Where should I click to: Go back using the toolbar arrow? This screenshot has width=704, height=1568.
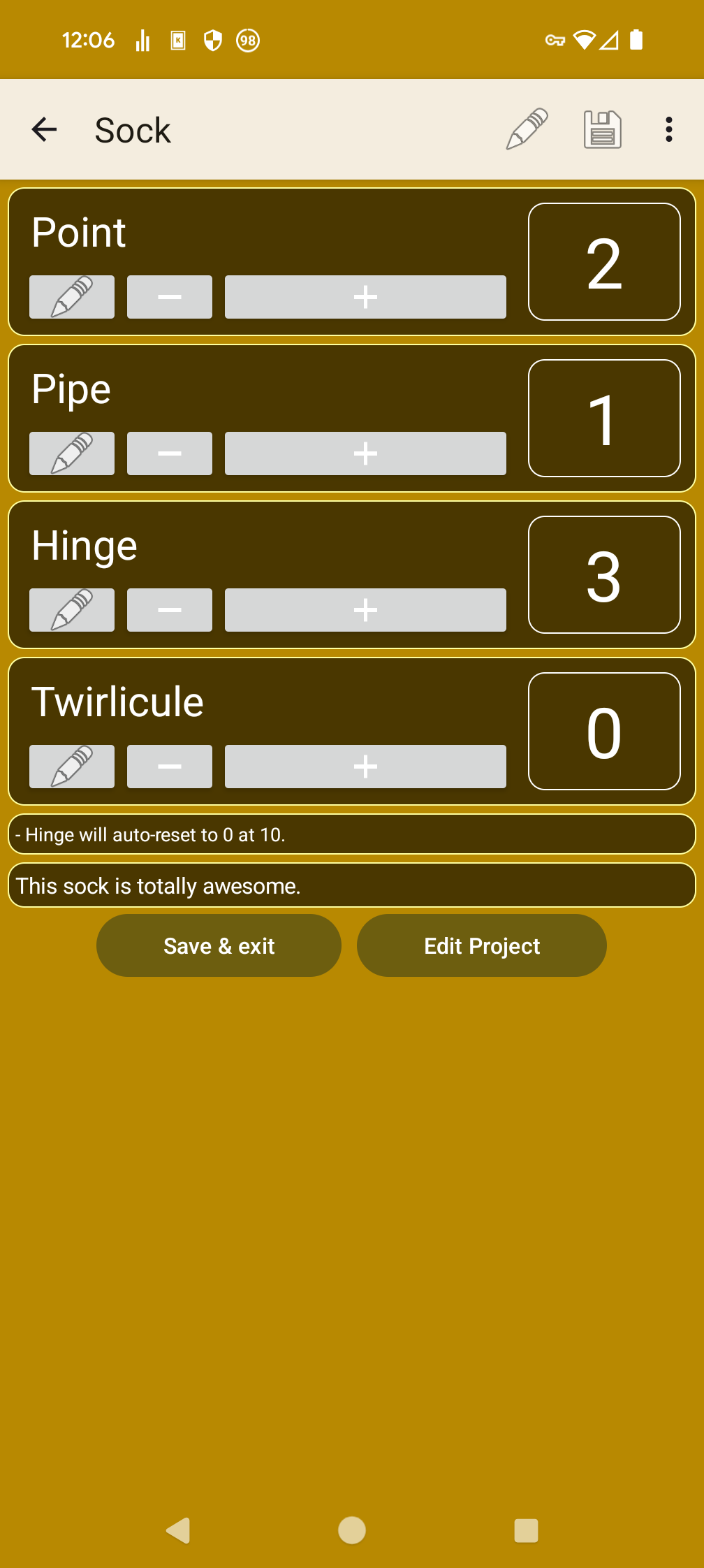pos(44,129)
